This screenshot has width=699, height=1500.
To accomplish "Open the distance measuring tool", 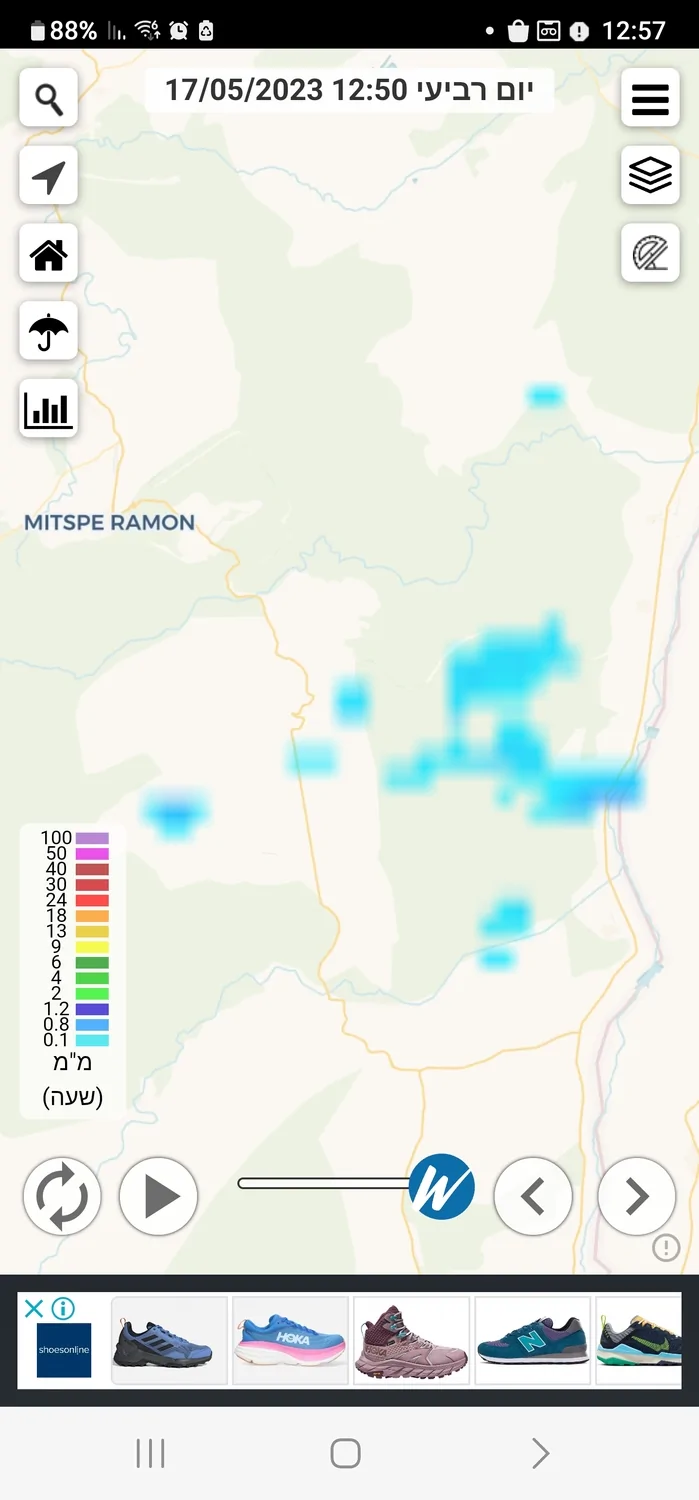I will [x=650, y=254].
